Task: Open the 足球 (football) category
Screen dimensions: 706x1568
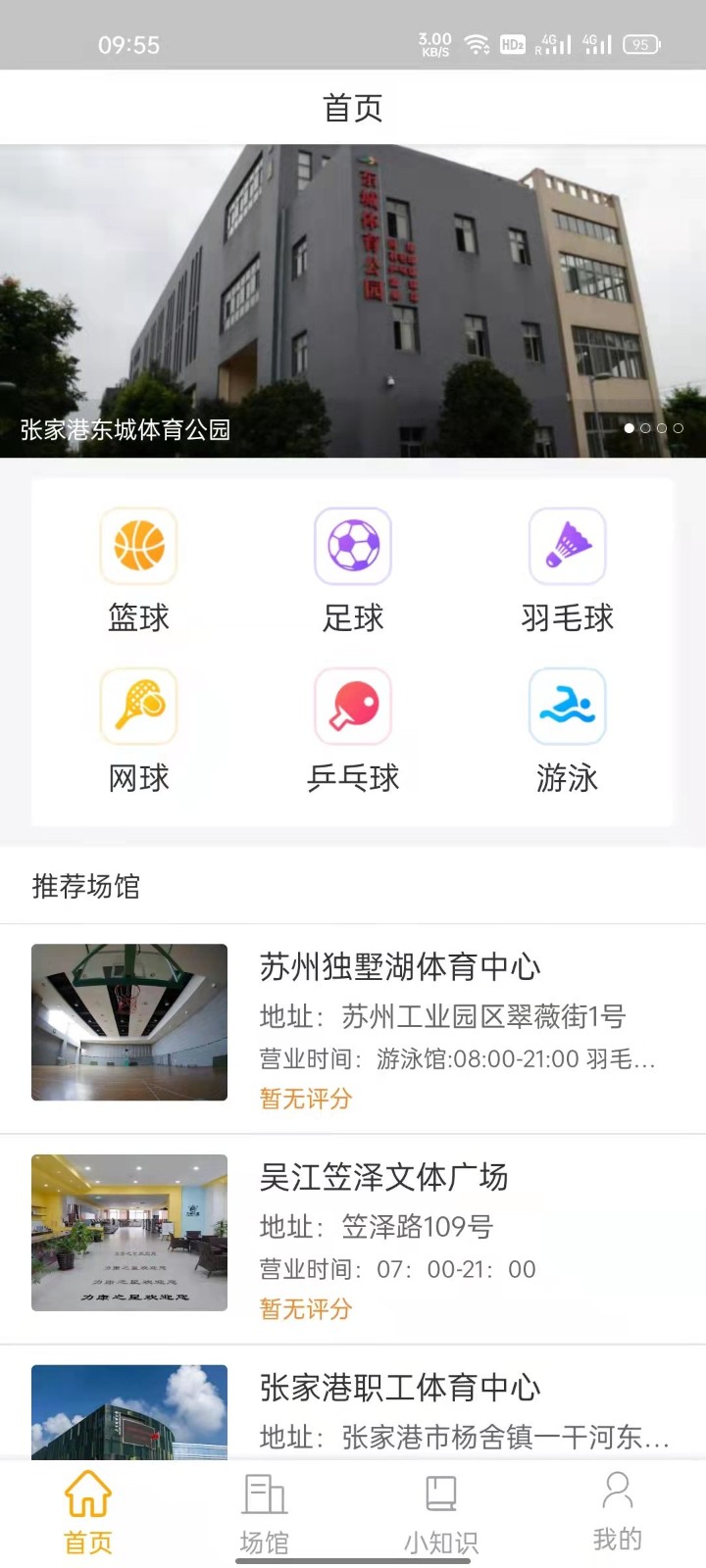Action: coord(353,546)
